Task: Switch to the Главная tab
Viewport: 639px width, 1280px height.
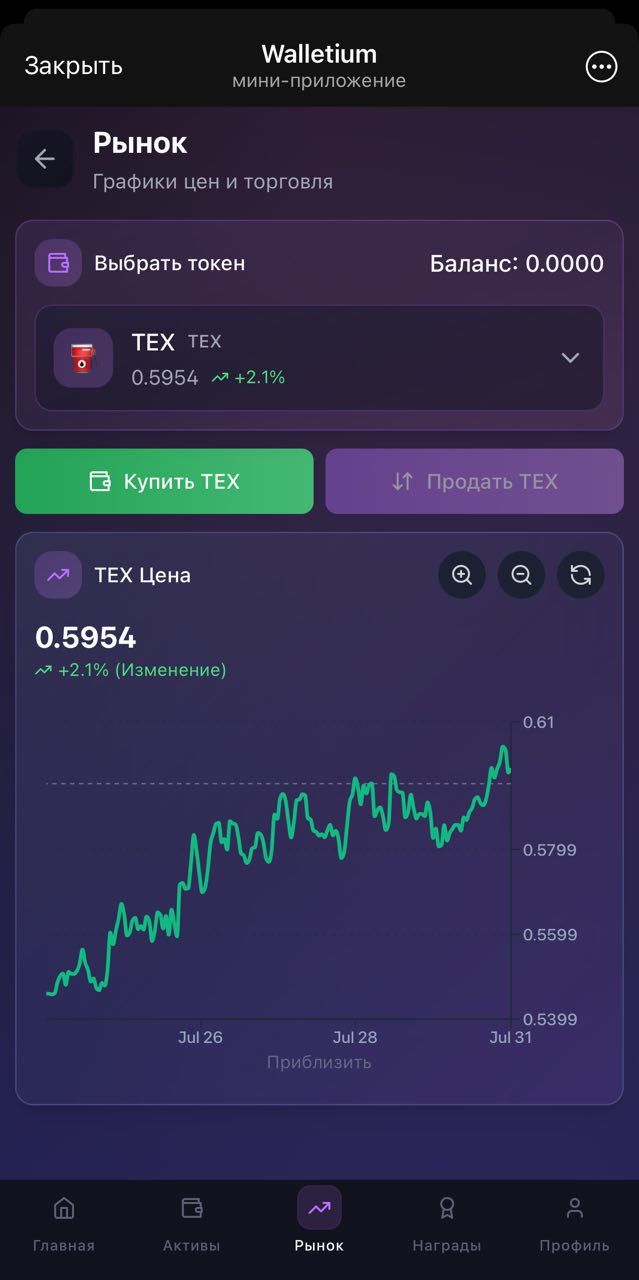Action: click(64, 1223)
